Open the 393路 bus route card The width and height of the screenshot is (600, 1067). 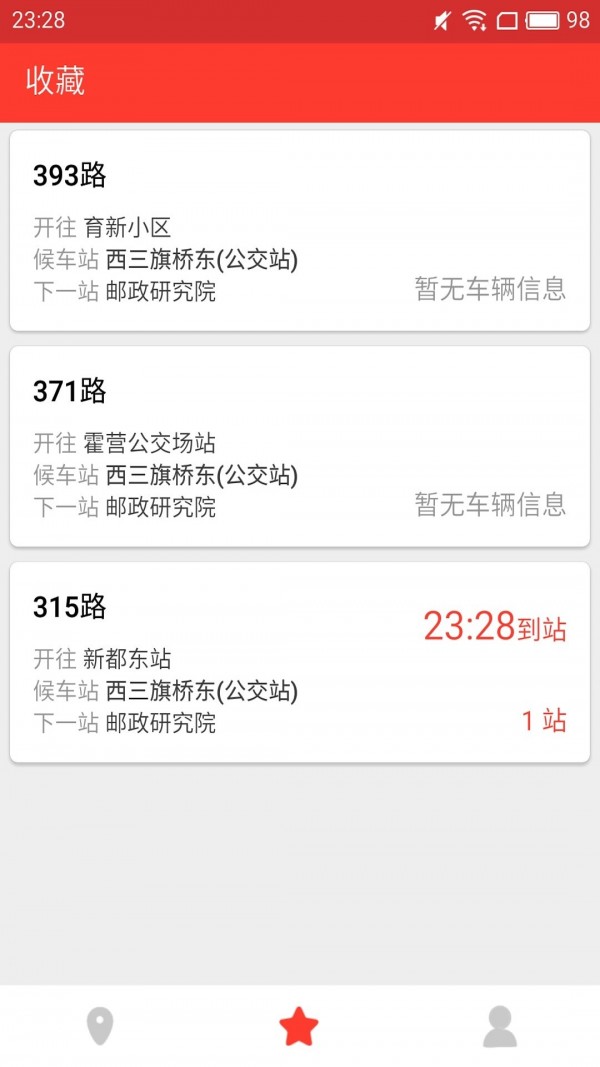tap(300, 231)
